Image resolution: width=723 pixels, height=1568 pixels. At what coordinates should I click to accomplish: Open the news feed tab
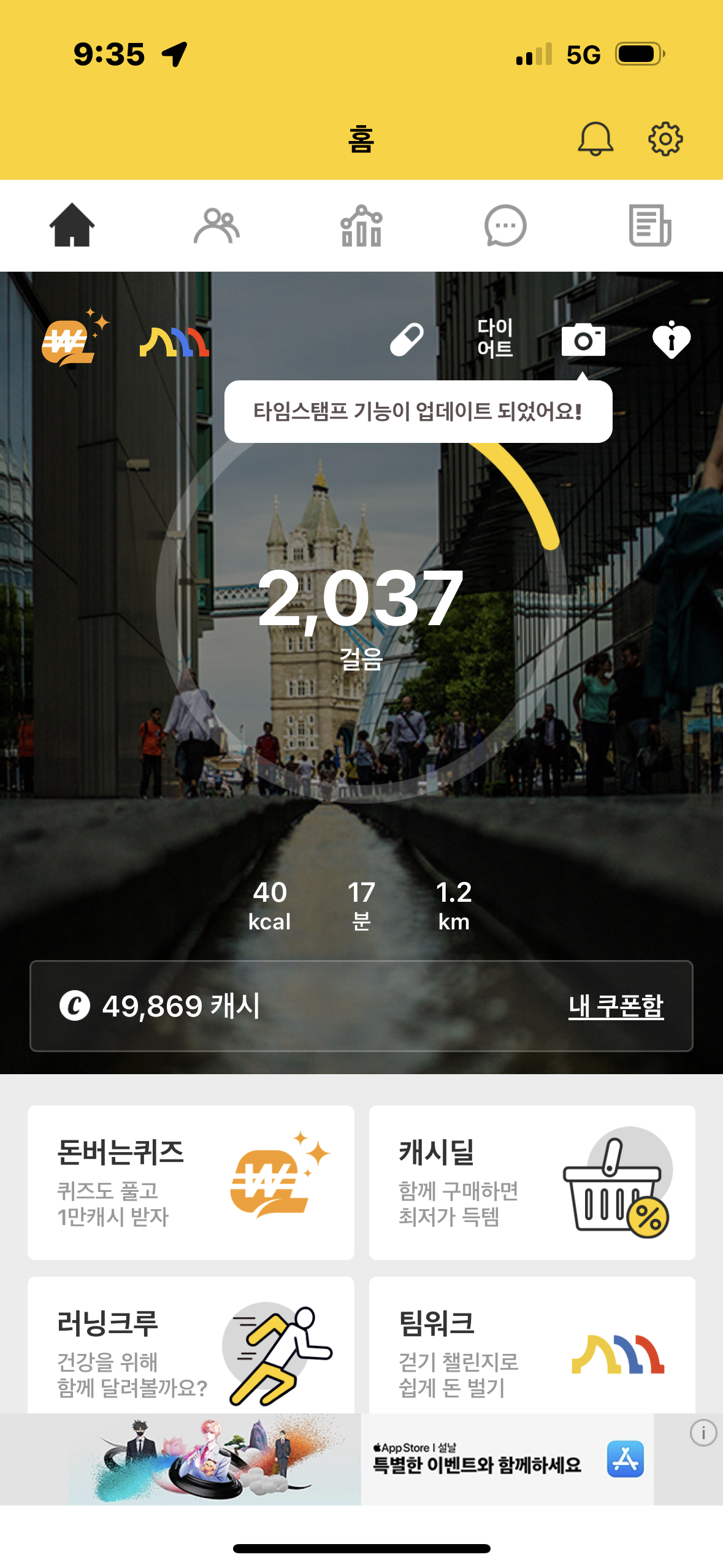click(x=650, y=225)
